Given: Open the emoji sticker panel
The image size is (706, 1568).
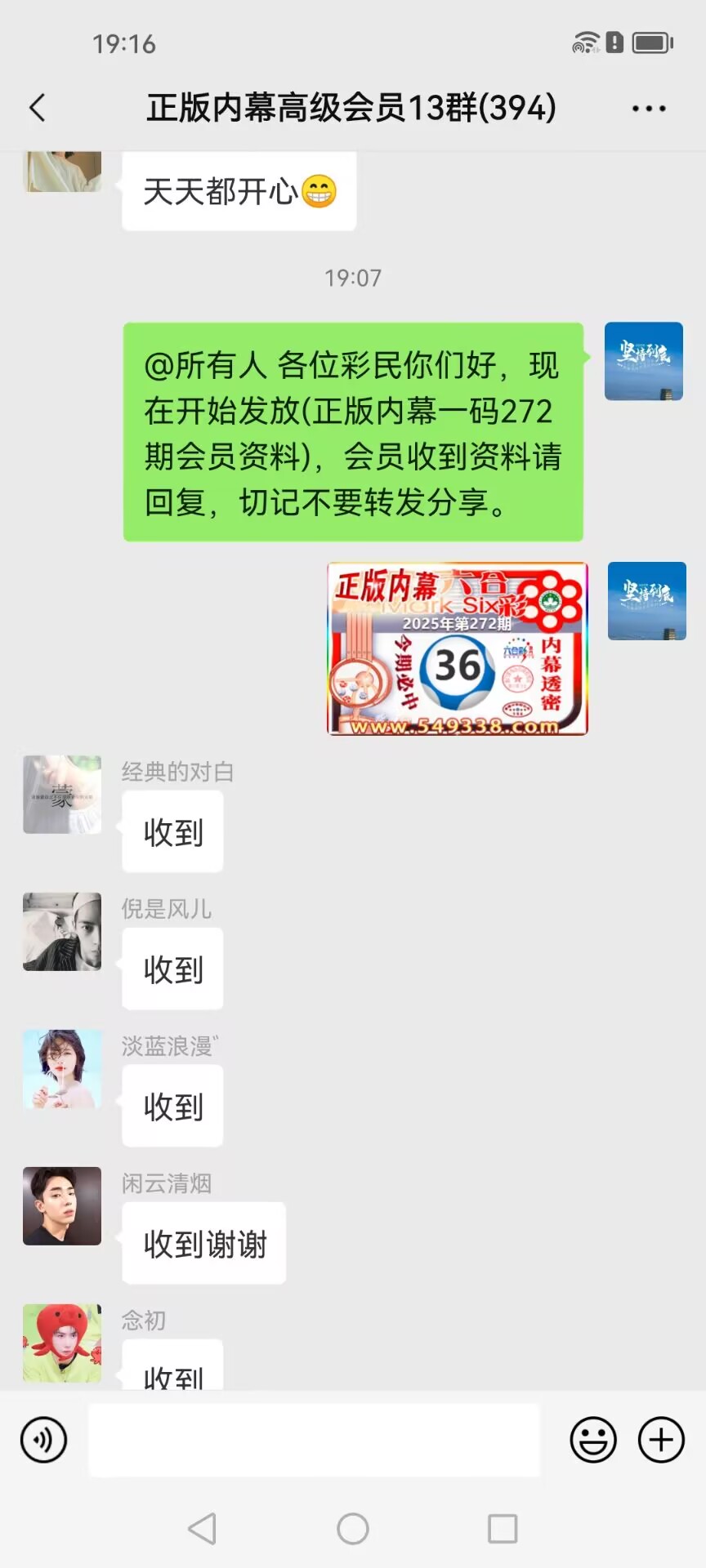Looking at the screenshot, I should point(592,1440).
